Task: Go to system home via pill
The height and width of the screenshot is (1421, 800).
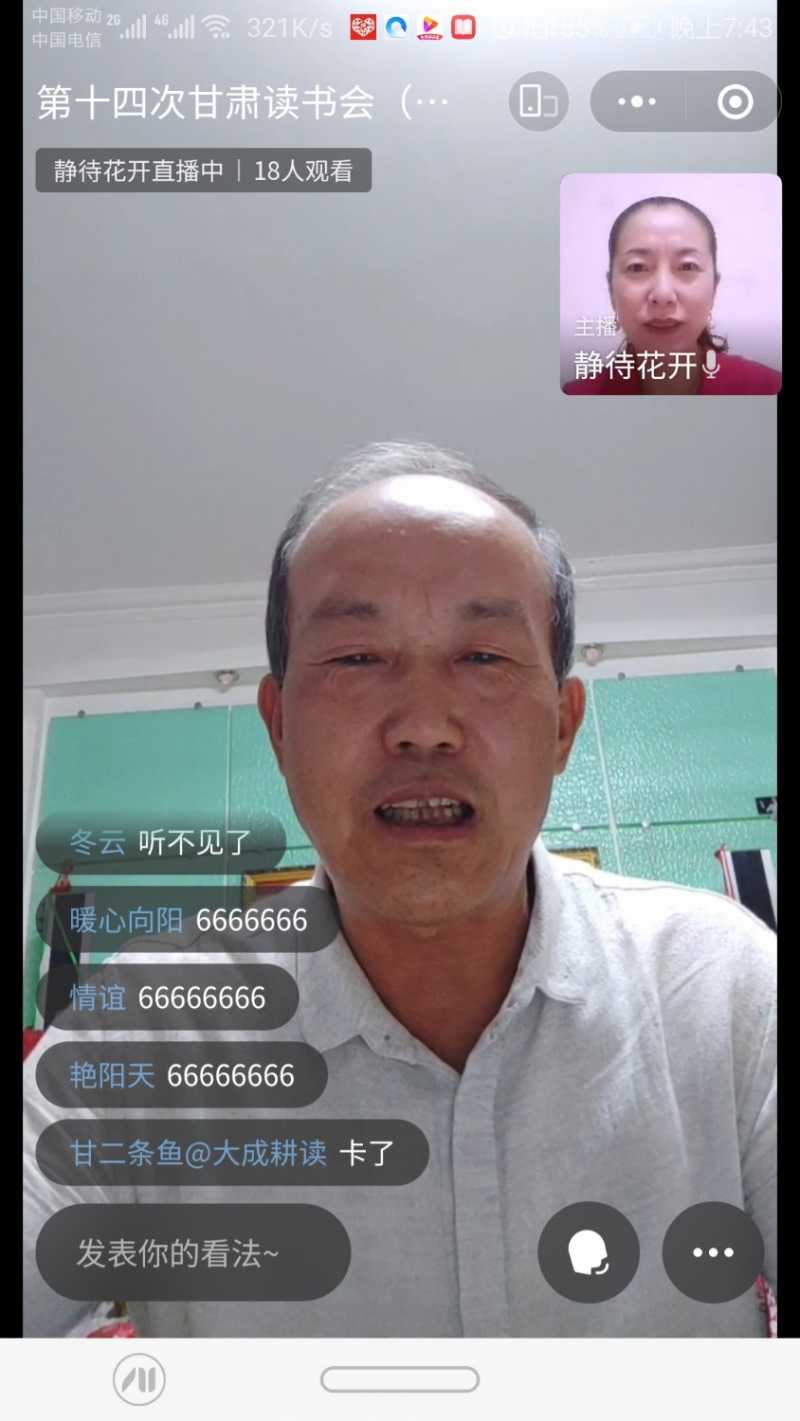Action: 400,1380
